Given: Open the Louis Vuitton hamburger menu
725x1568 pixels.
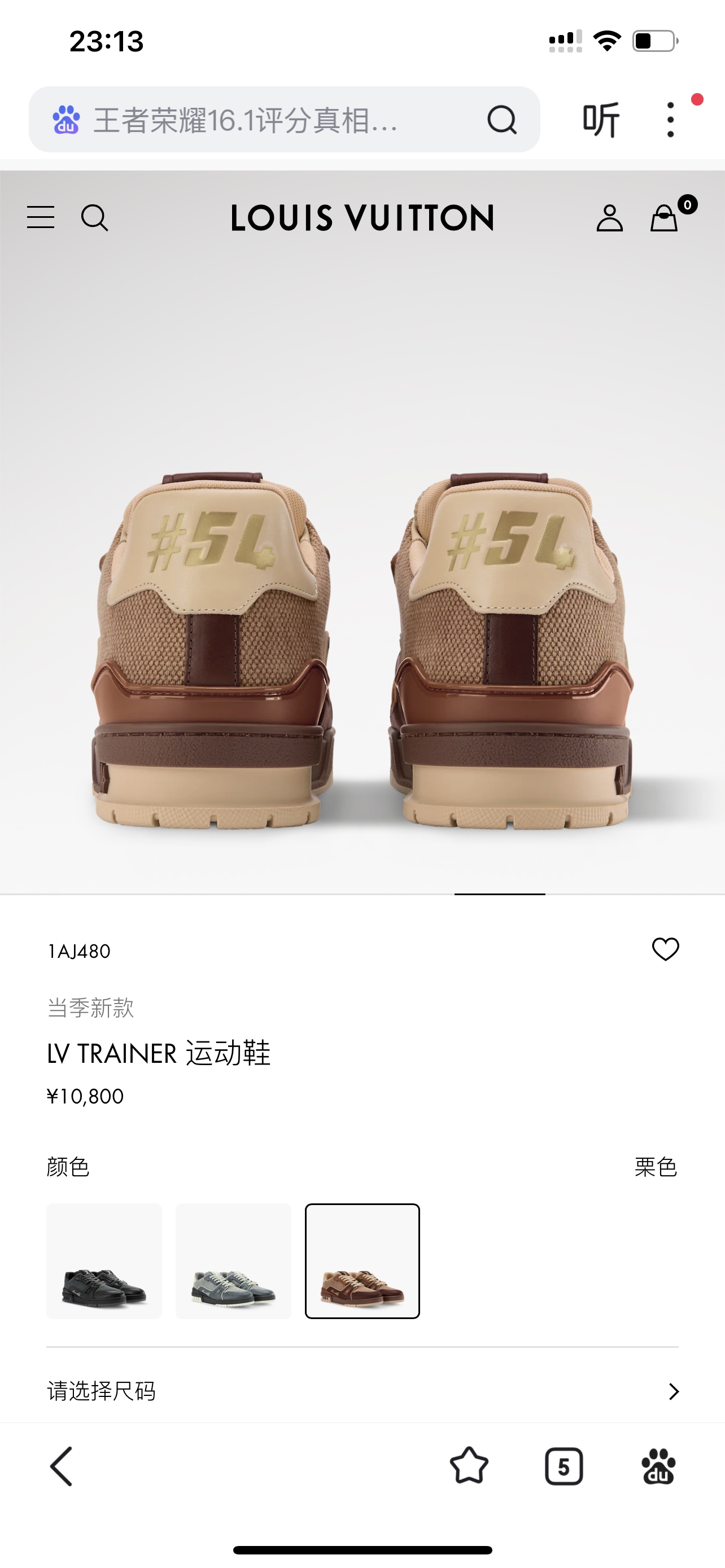Looking at the screenshot, I should (41, 217).
